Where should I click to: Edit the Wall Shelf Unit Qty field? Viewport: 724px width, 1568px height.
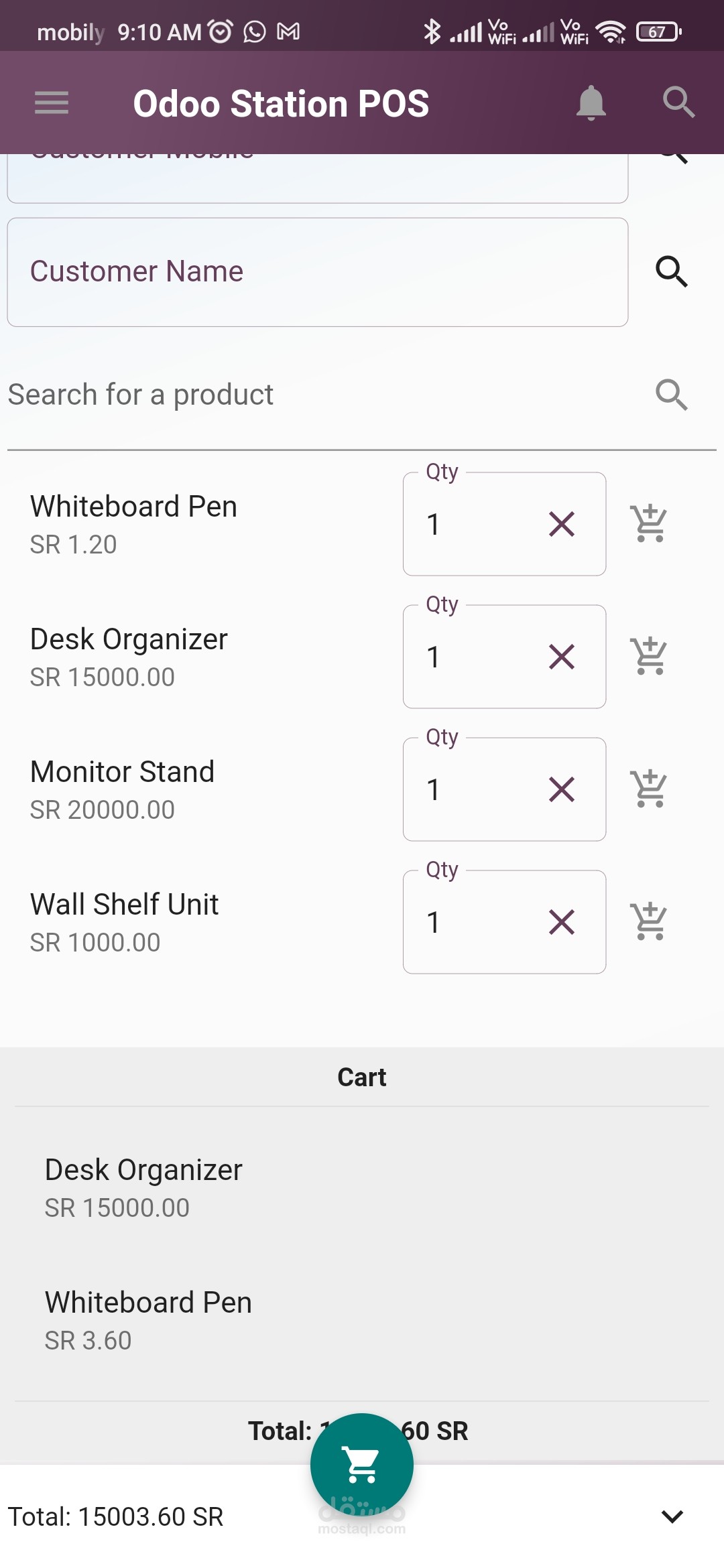pyautogui.click(x=469, y=922)
